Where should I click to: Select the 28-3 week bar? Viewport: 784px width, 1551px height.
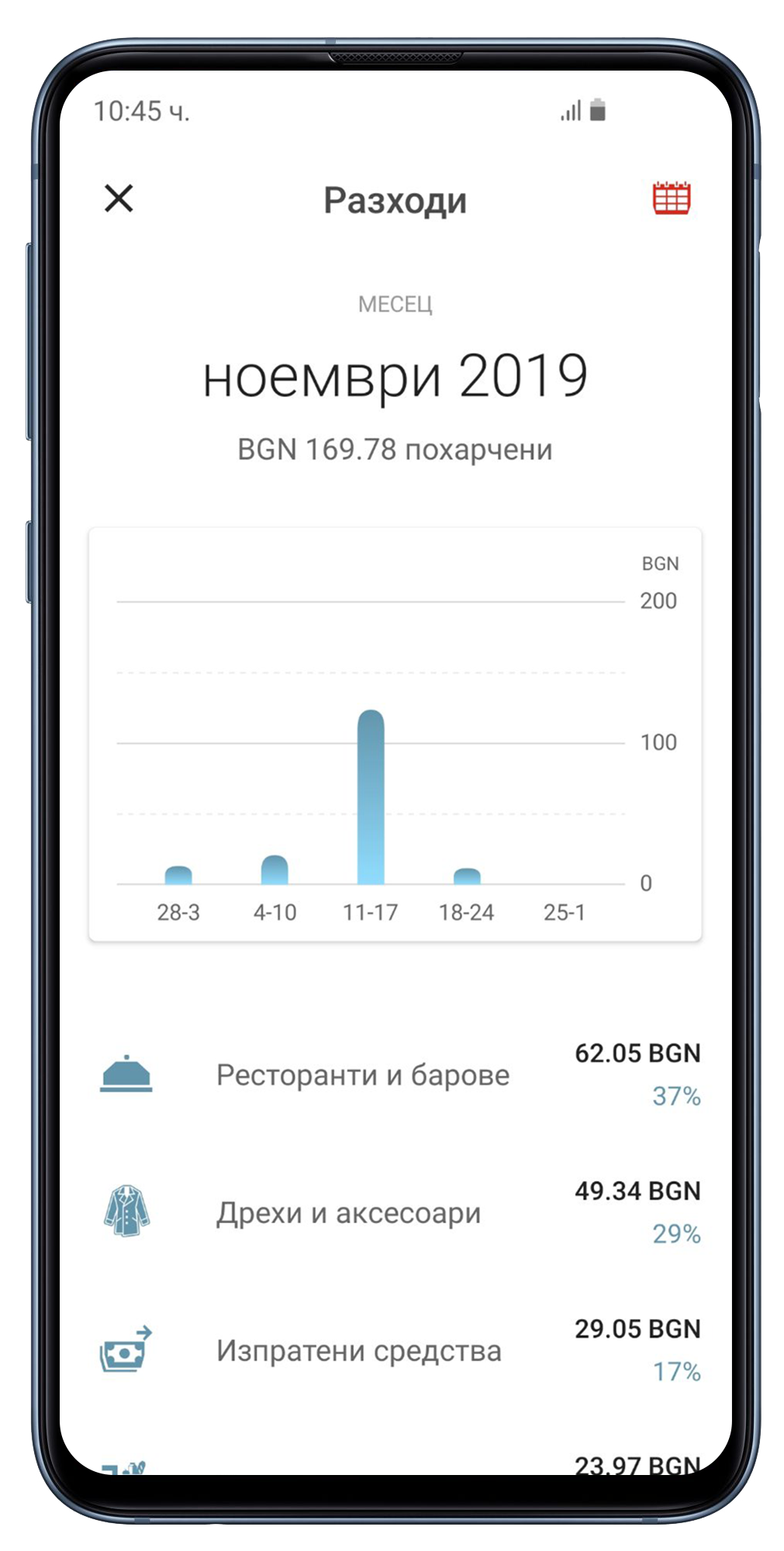[178, 876]
